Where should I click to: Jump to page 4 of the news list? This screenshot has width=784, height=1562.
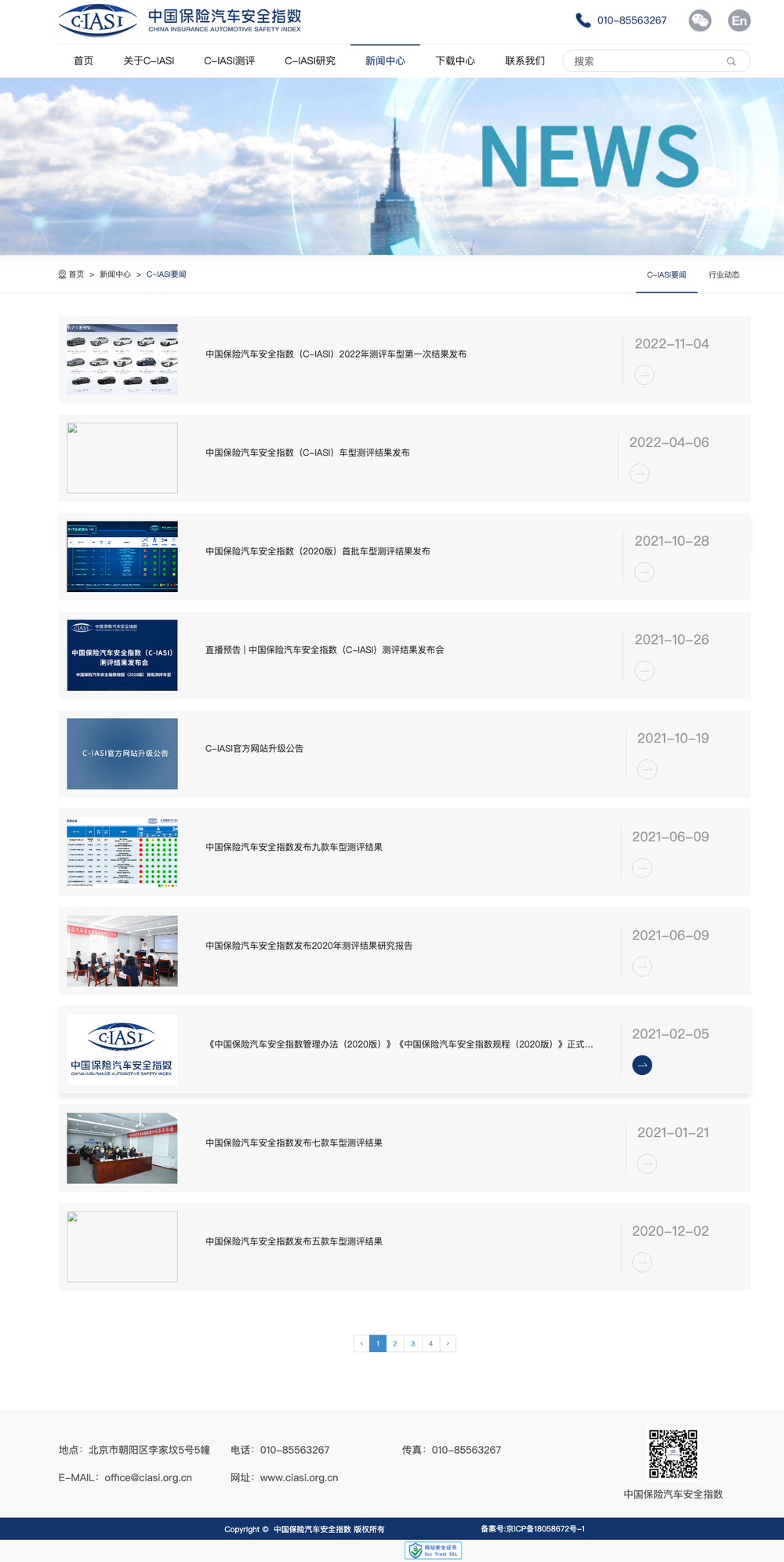click(430, 1343)
